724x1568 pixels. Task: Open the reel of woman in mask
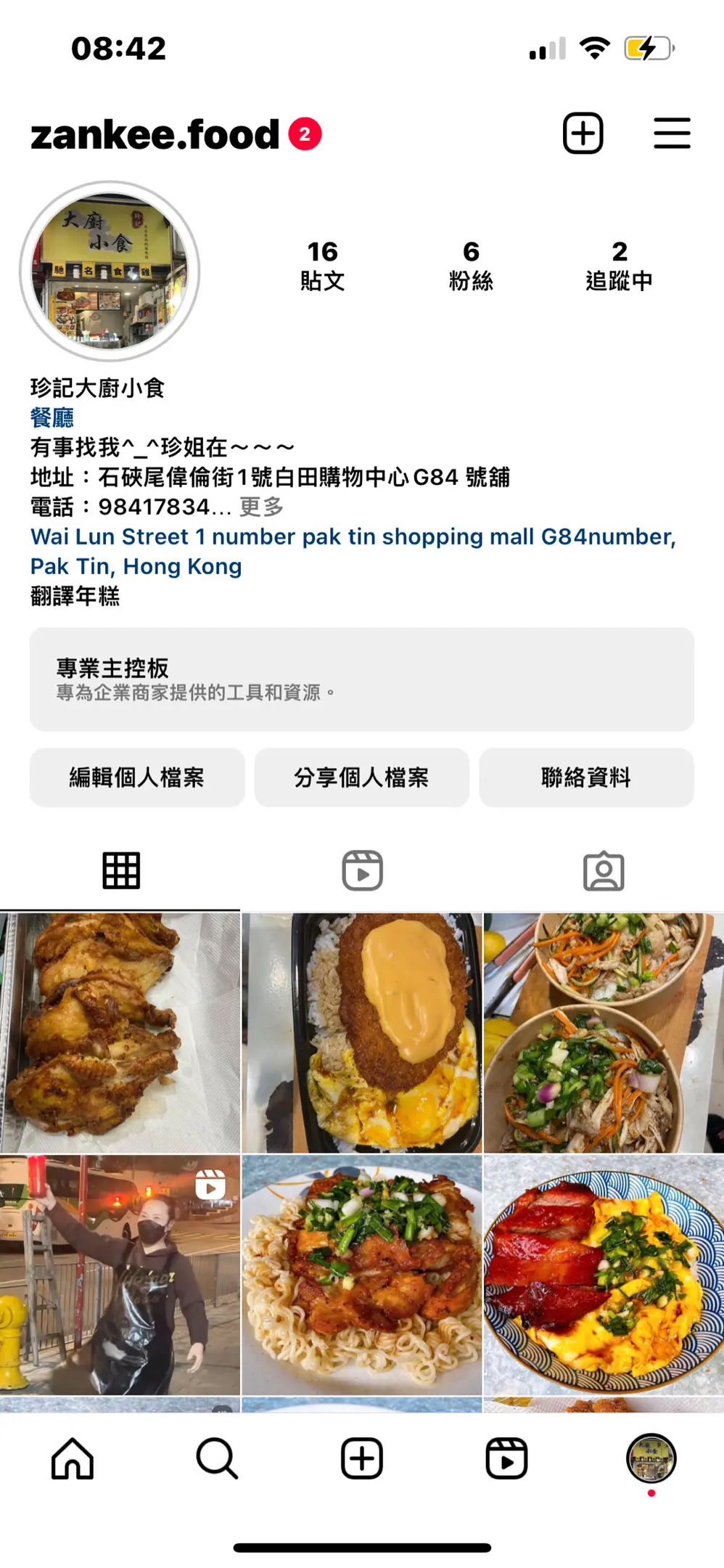(x=120, y=1275)
